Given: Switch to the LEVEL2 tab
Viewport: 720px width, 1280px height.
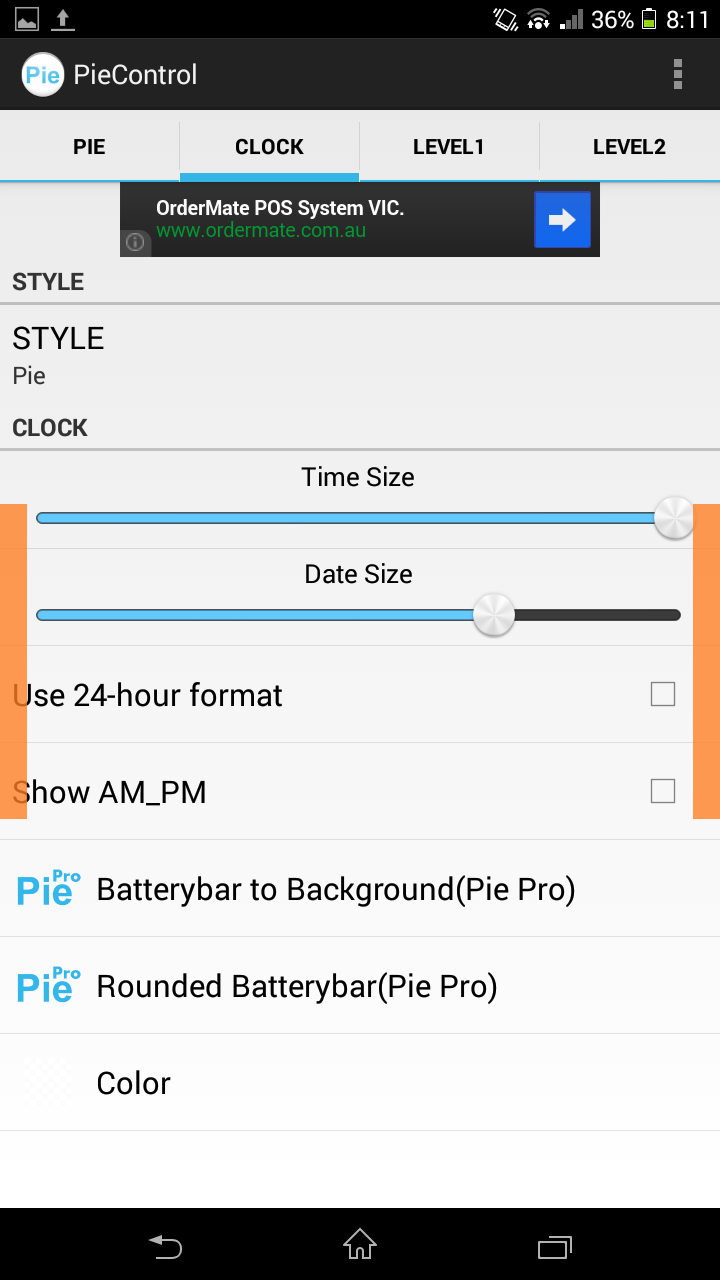Looking at the screenshot, I should [629, 147].
